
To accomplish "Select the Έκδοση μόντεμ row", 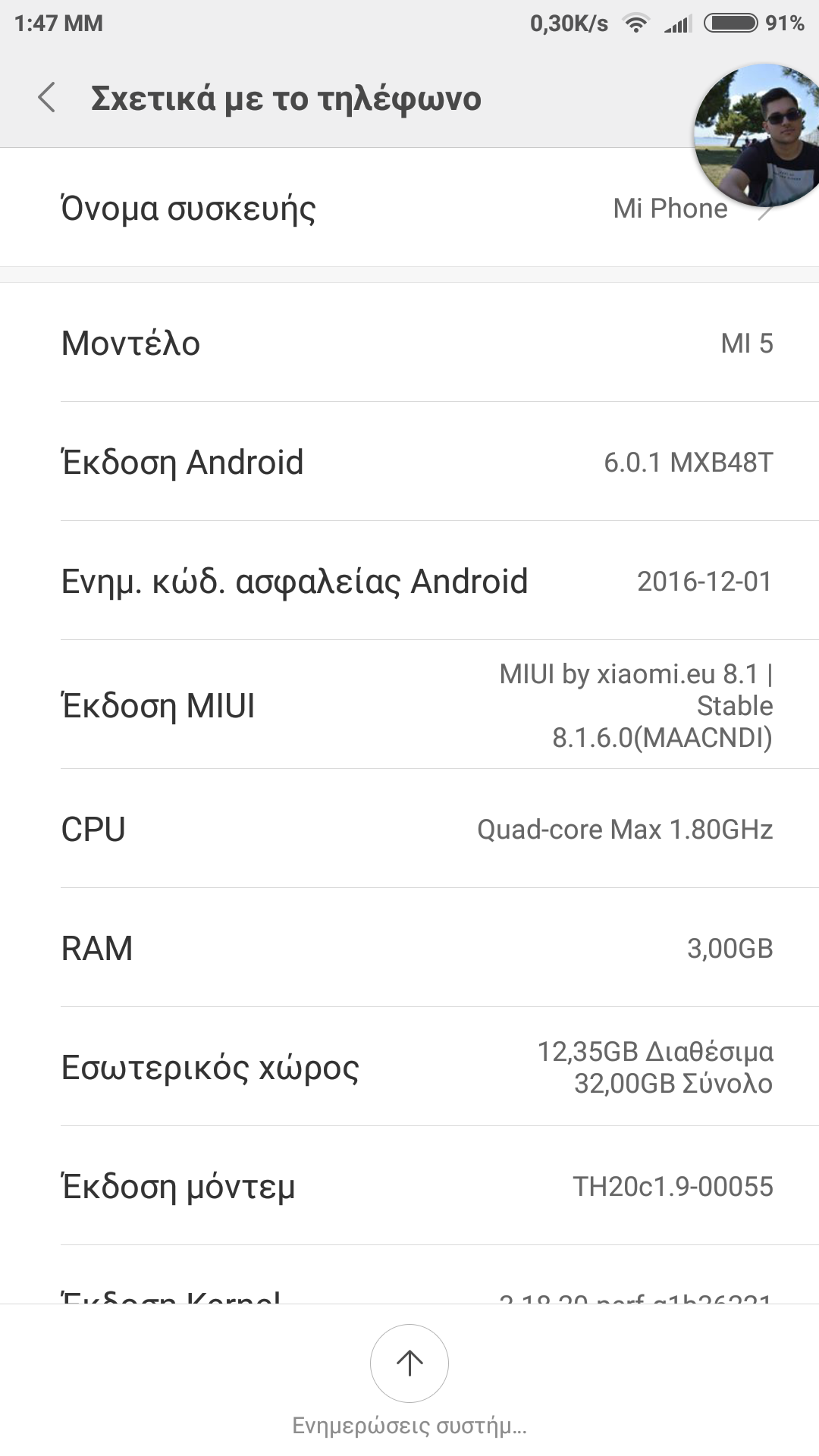I will pyautogui.click(x=409, y=1186).
